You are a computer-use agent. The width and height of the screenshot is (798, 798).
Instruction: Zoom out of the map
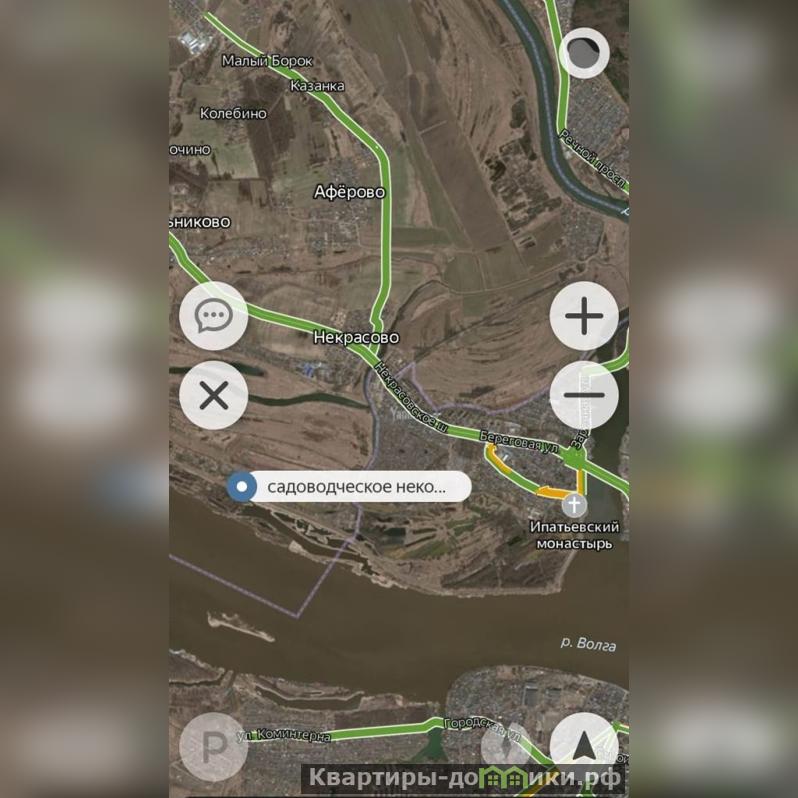click(584, 394)
